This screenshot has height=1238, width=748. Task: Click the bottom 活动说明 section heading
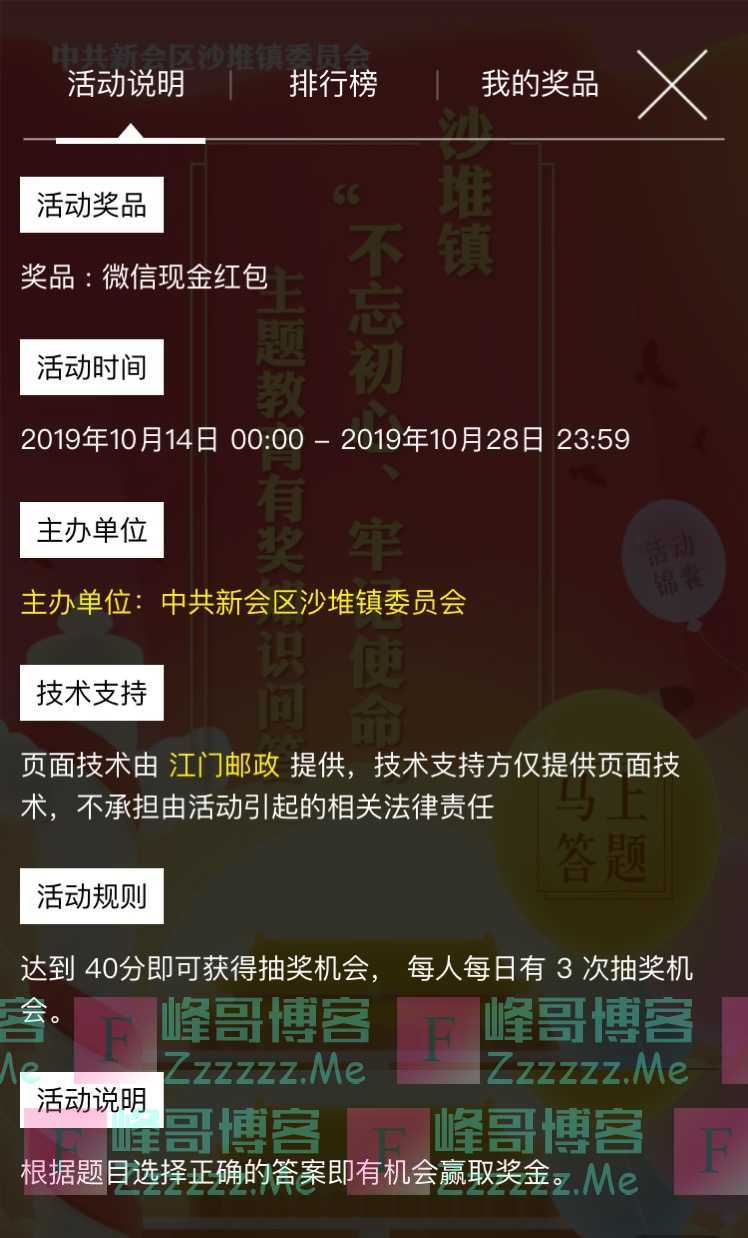(91, 1102)
